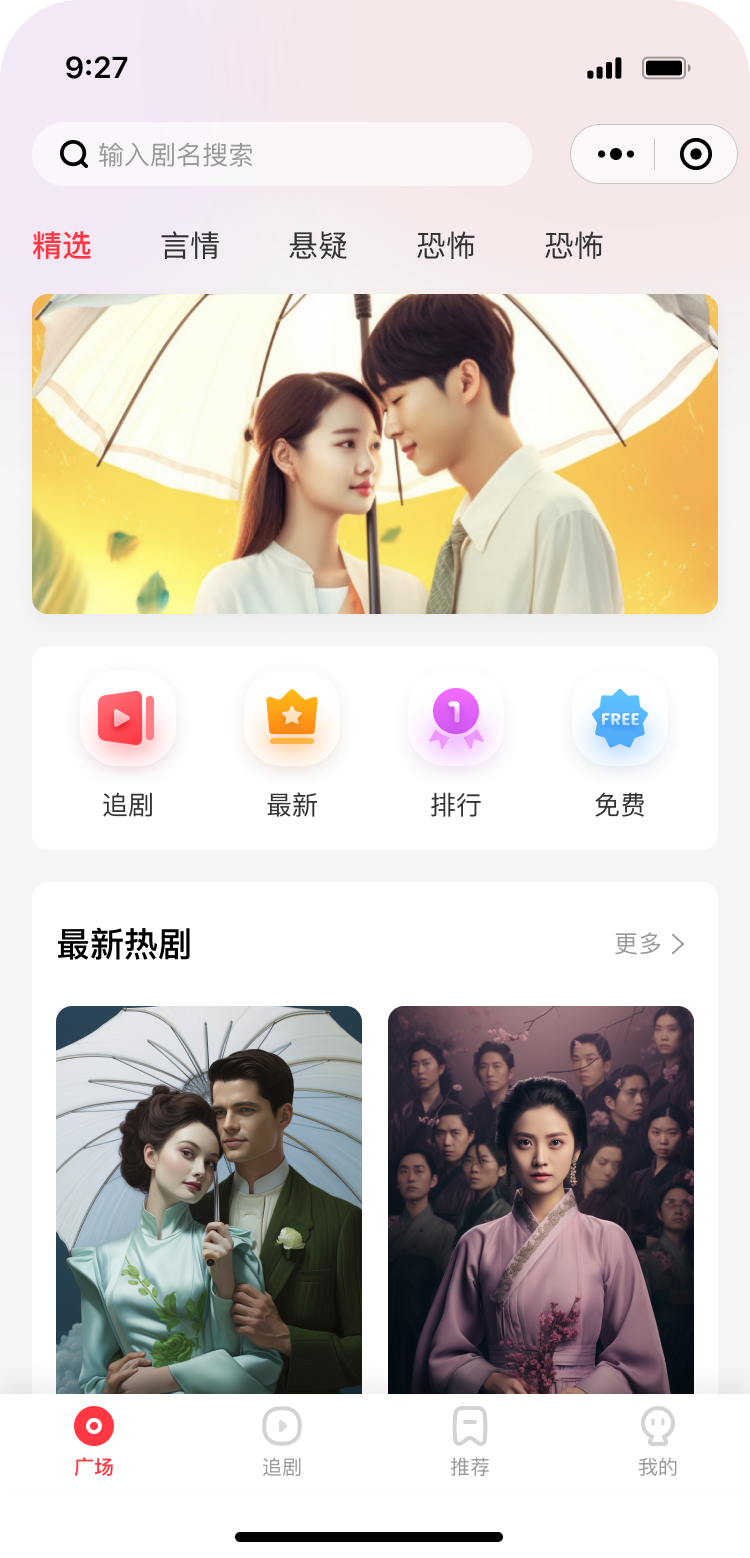Viewport: 750px width, 1558px height.
Task: Open the 推荐 bottom navigation tab
Action: [469, 1441]
